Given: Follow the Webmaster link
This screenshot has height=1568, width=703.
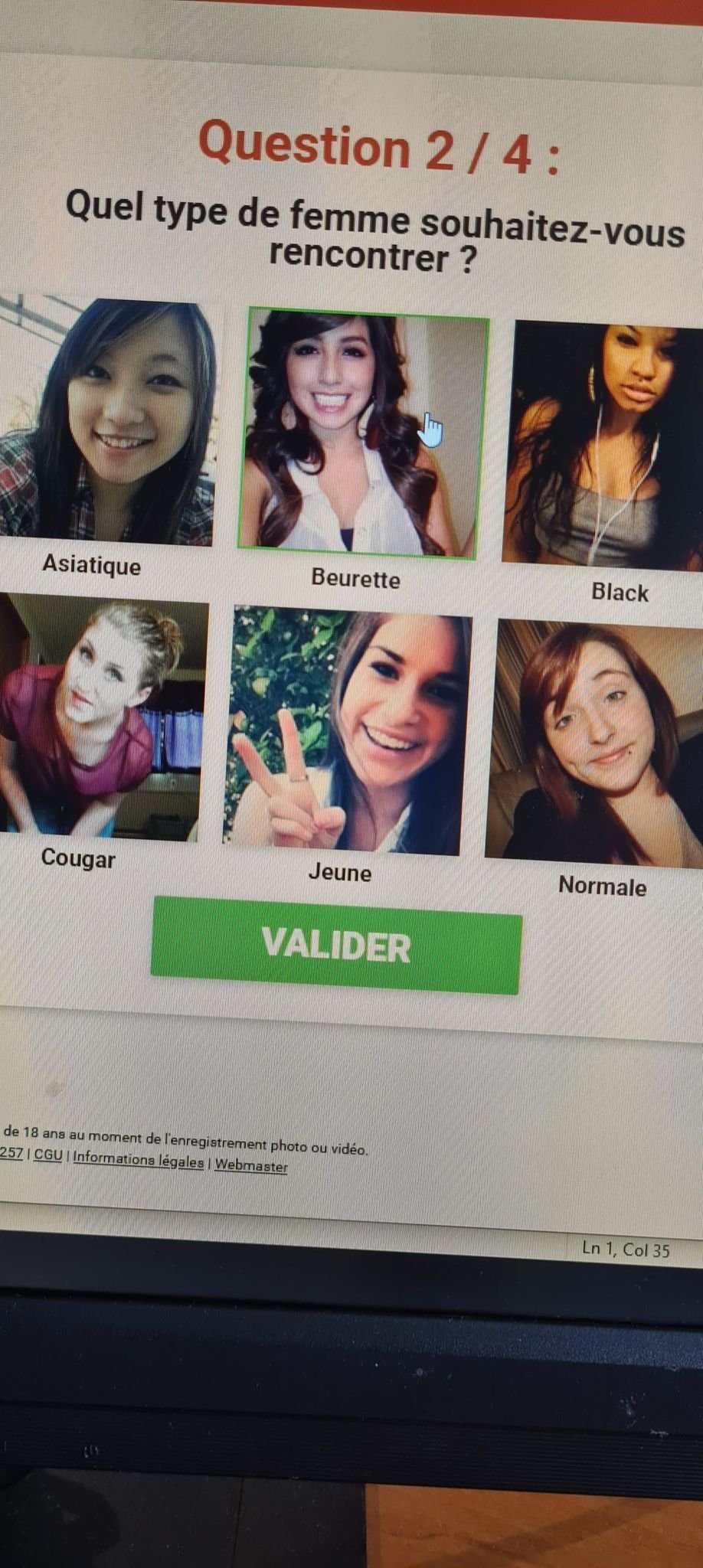Looking at the screenshot, I should [251, 1165].
